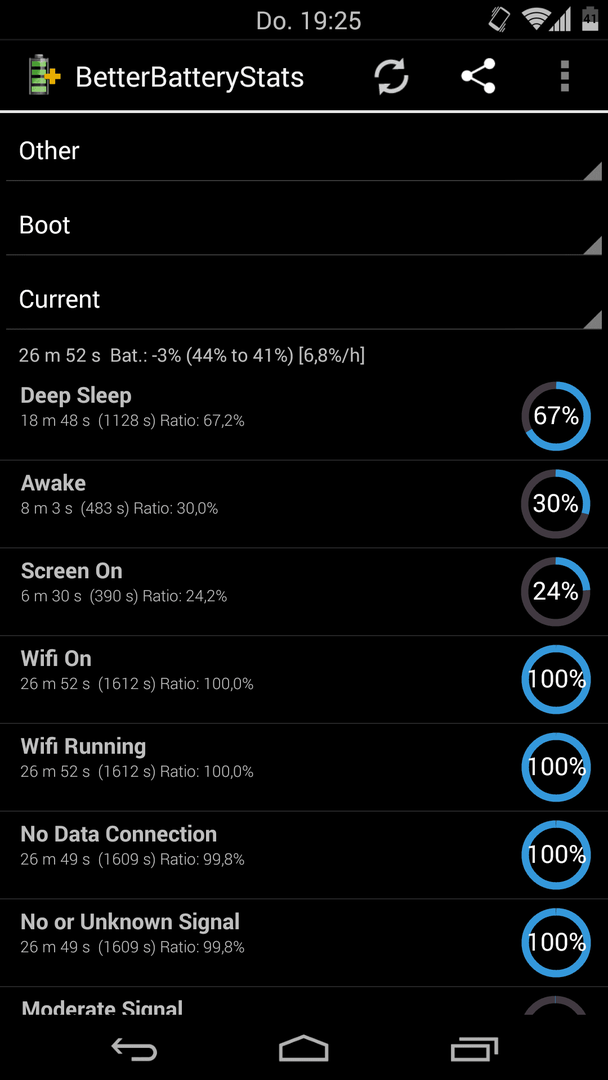Screen dimensions: 608x1080
Task: View the Wifi Running row
Action: point(304,767)
